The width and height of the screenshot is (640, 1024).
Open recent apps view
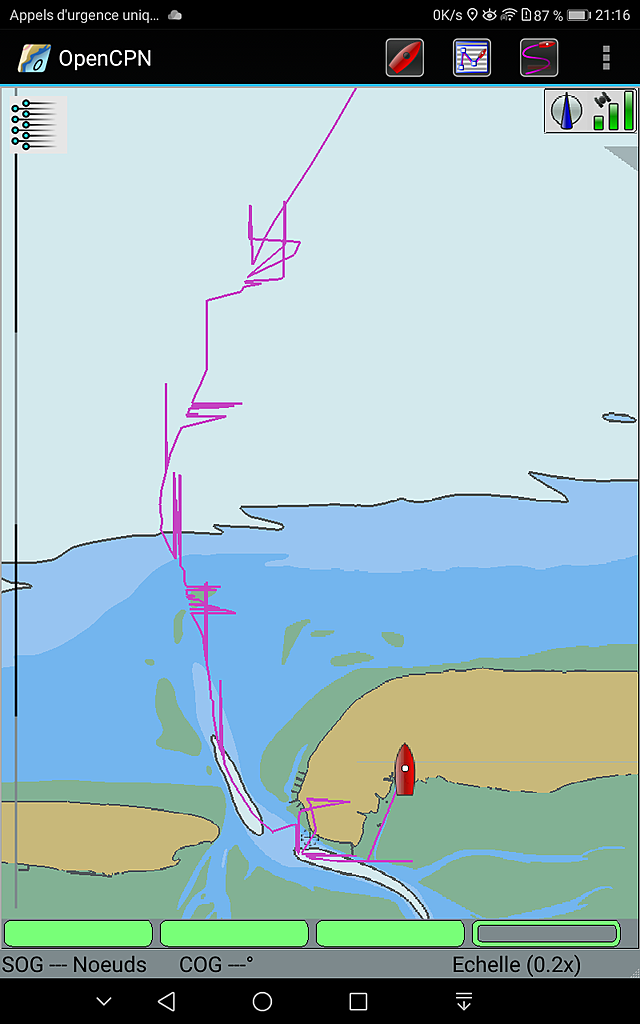[x=358, y=1001]
